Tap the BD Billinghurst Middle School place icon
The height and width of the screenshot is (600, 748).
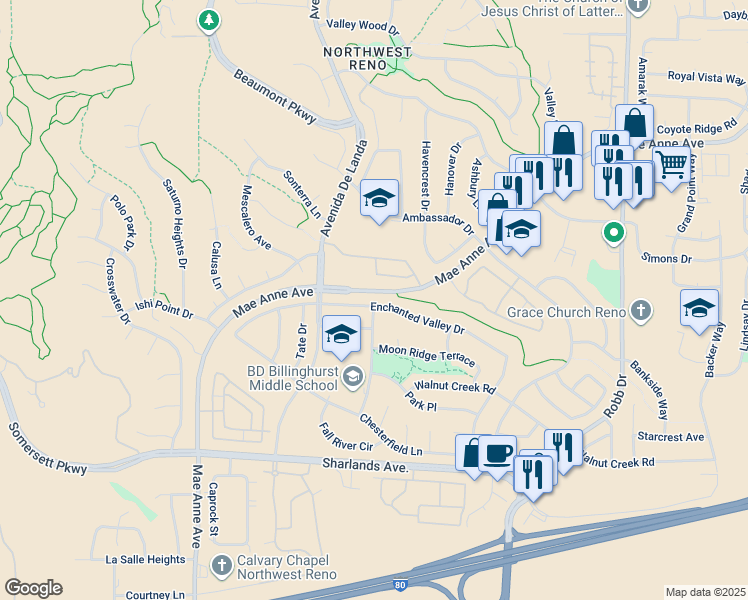[x=353, y=377]
